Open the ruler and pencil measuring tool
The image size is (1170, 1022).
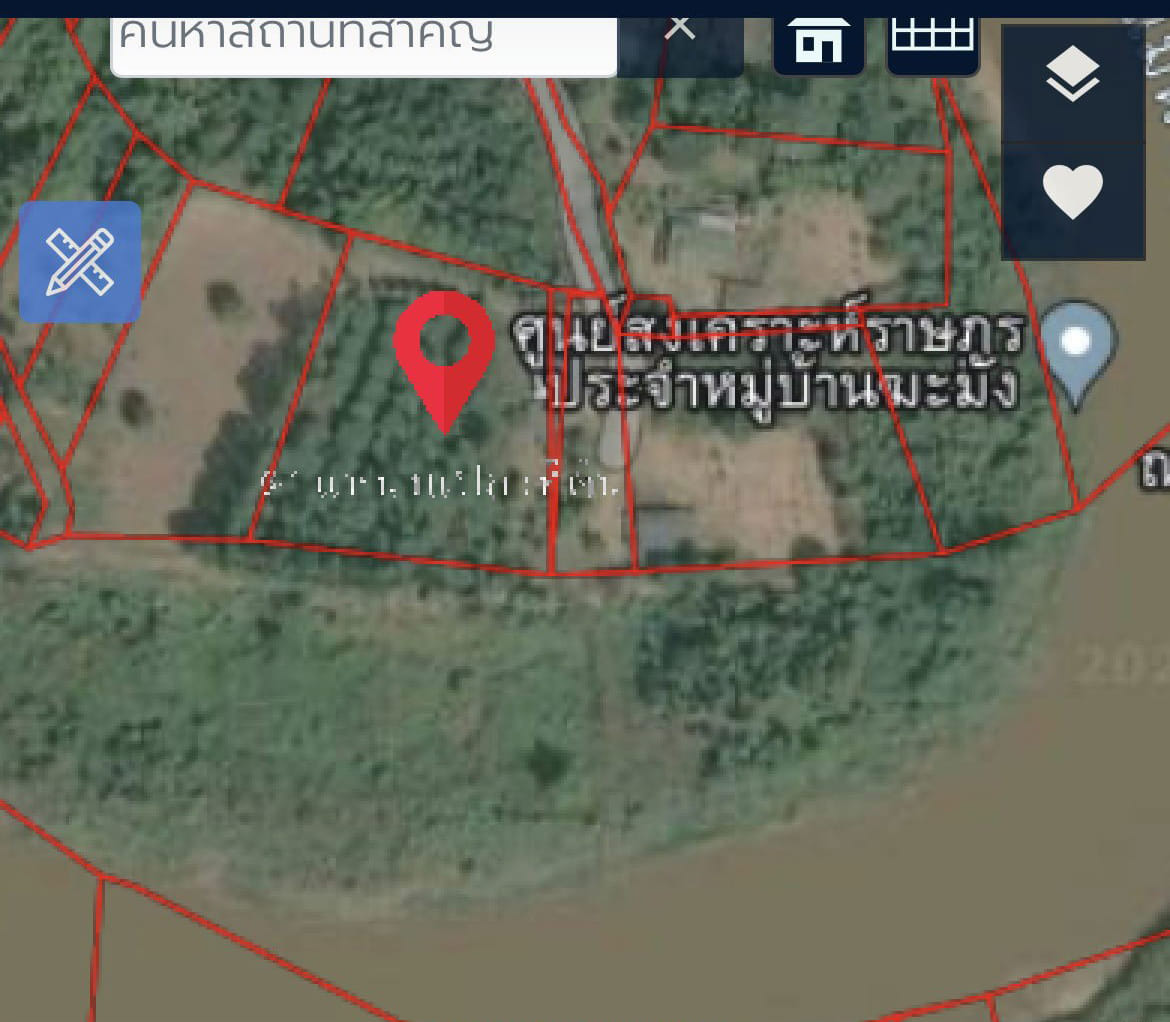point(80,262)
